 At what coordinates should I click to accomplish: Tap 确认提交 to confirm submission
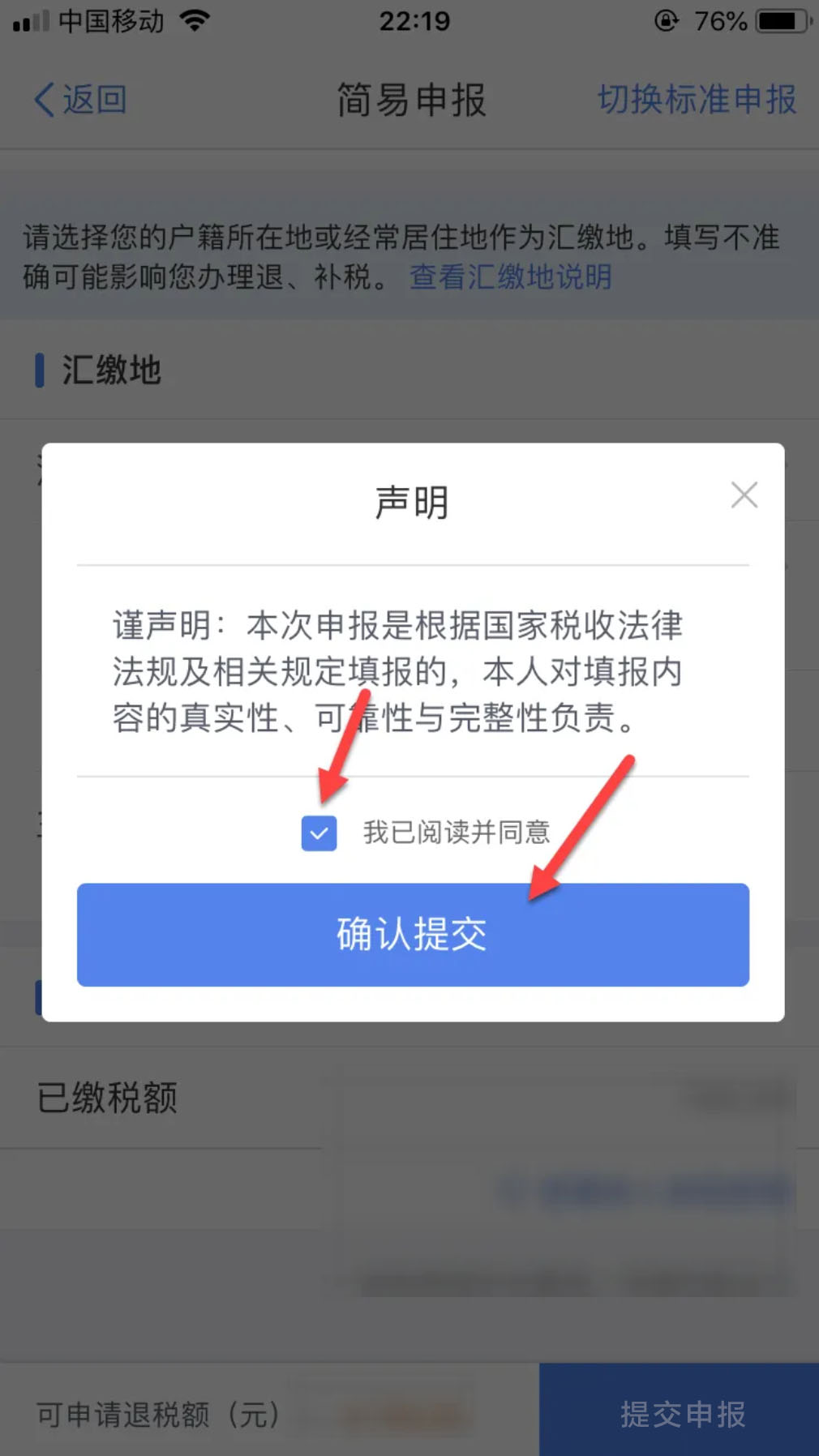click(413, 934)
